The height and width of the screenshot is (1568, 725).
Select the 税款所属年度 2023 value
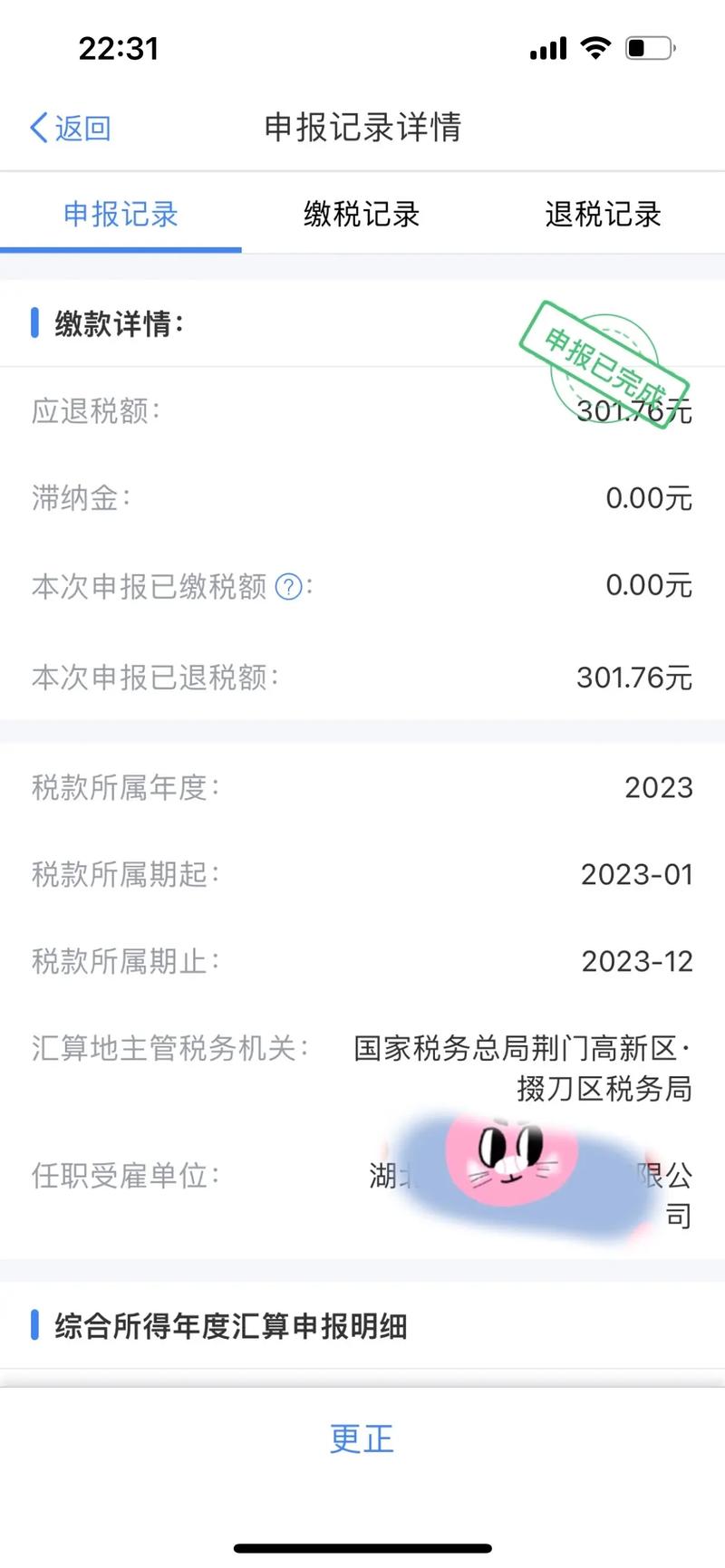(659, 787)
